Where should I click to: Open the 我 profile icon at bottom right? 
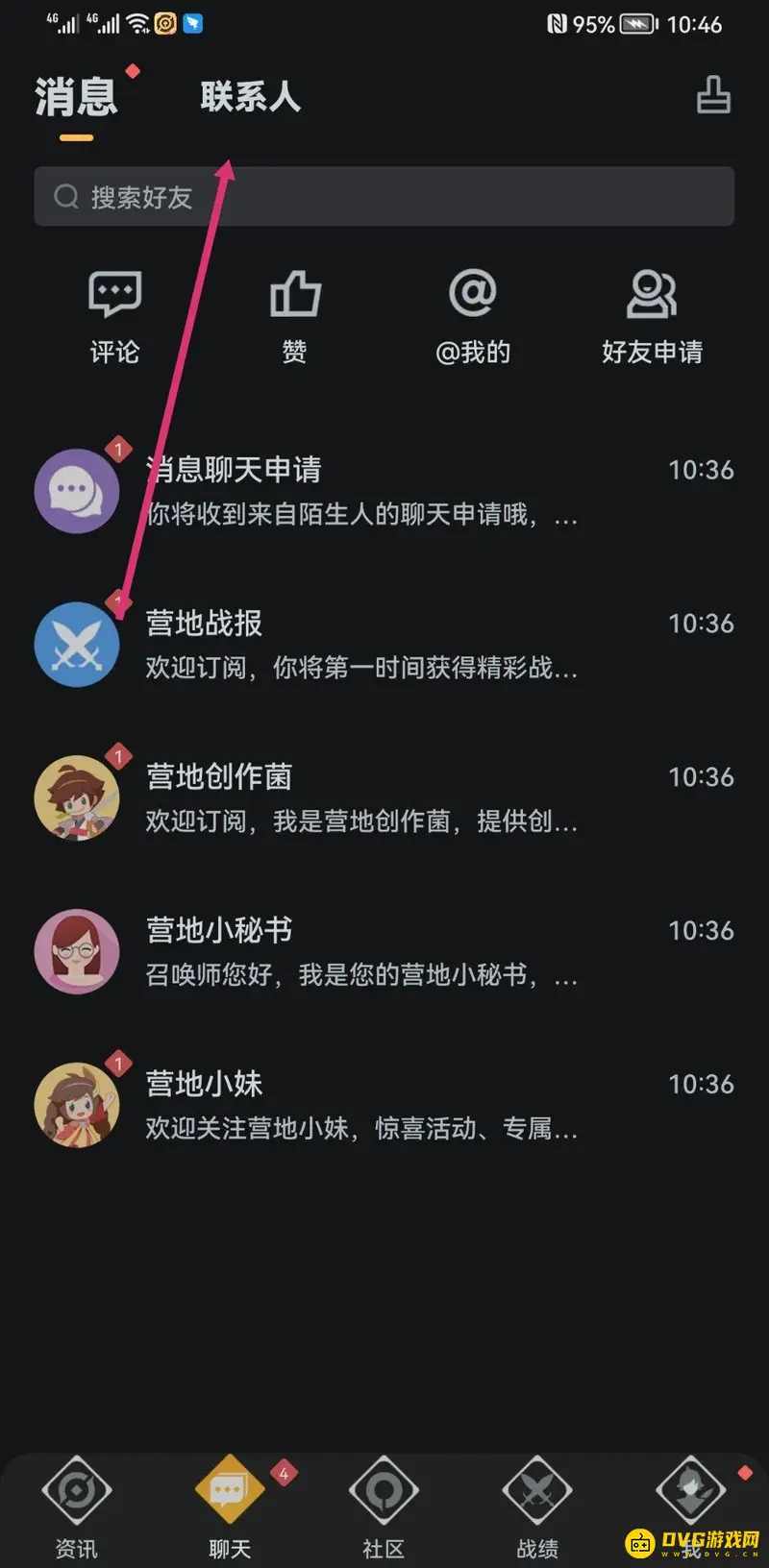[689, 1491]
